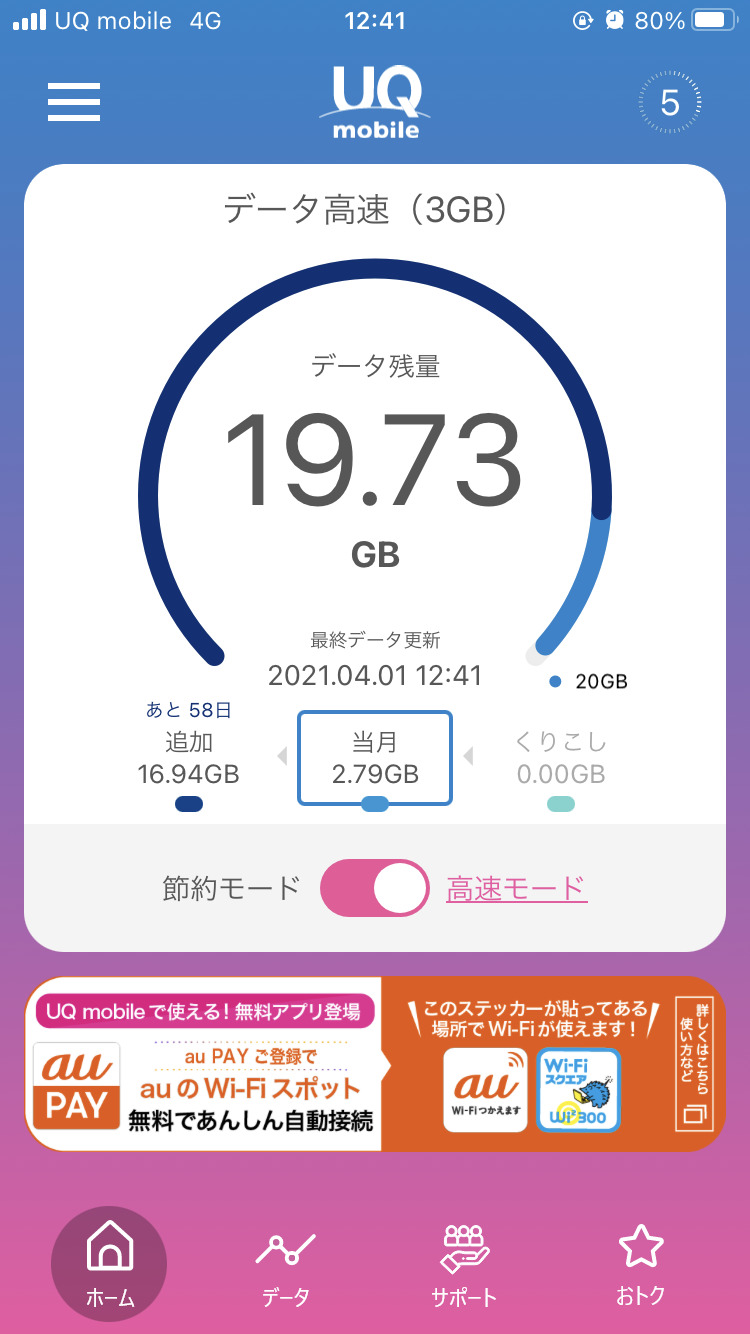Tap the 高速モード link
This screenshot has width=750, height=1334.
point(517,888)
